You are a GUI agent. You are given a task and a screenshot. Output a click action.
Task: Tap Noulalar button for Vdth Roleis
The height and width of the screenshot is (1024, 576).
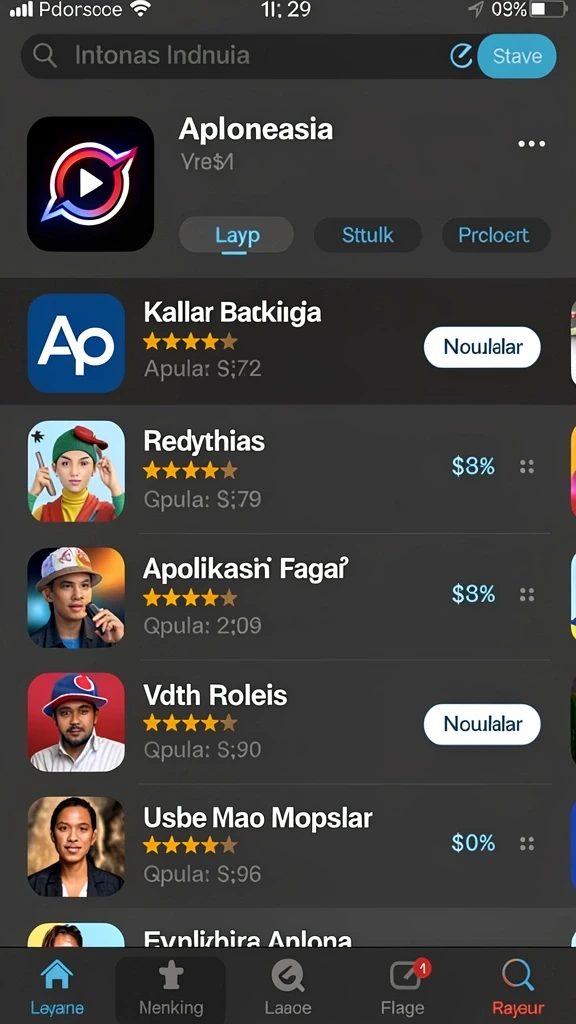[x=482, y=724]
